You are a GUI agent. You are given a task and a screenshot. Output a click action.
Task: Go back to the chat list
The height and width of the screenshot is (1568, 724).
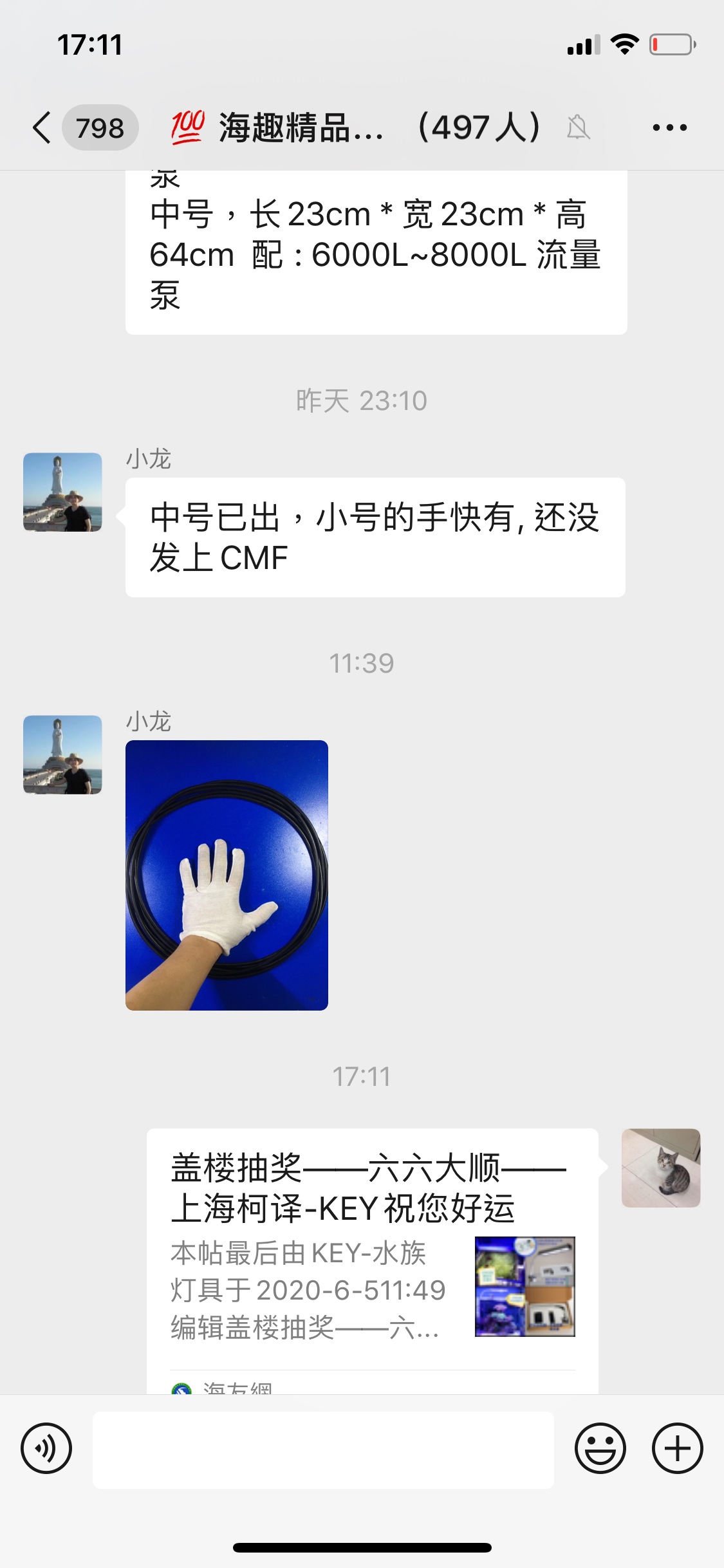pyautogui.click(x=42, y=127)
